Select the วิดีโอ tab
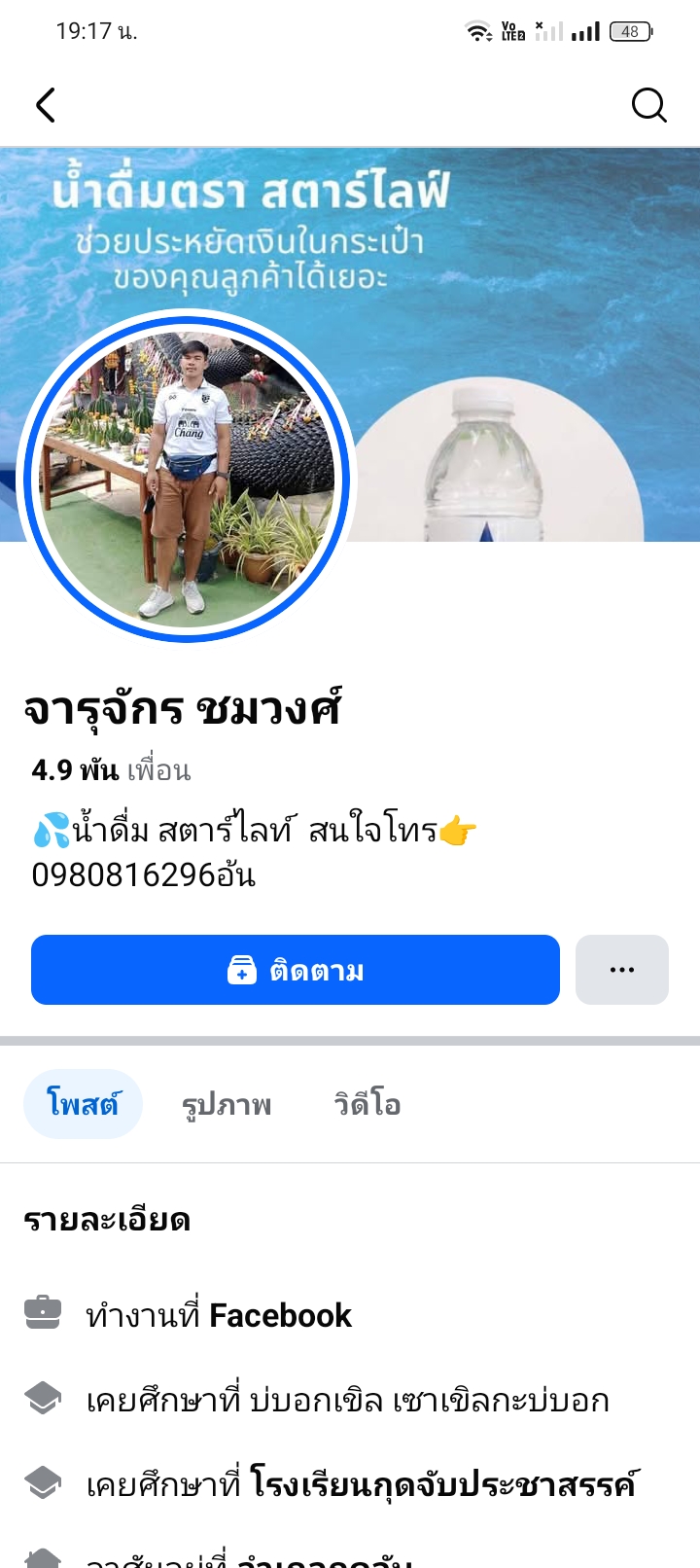The height and width of the screenshot is (1568, 700). point(367,1105)
